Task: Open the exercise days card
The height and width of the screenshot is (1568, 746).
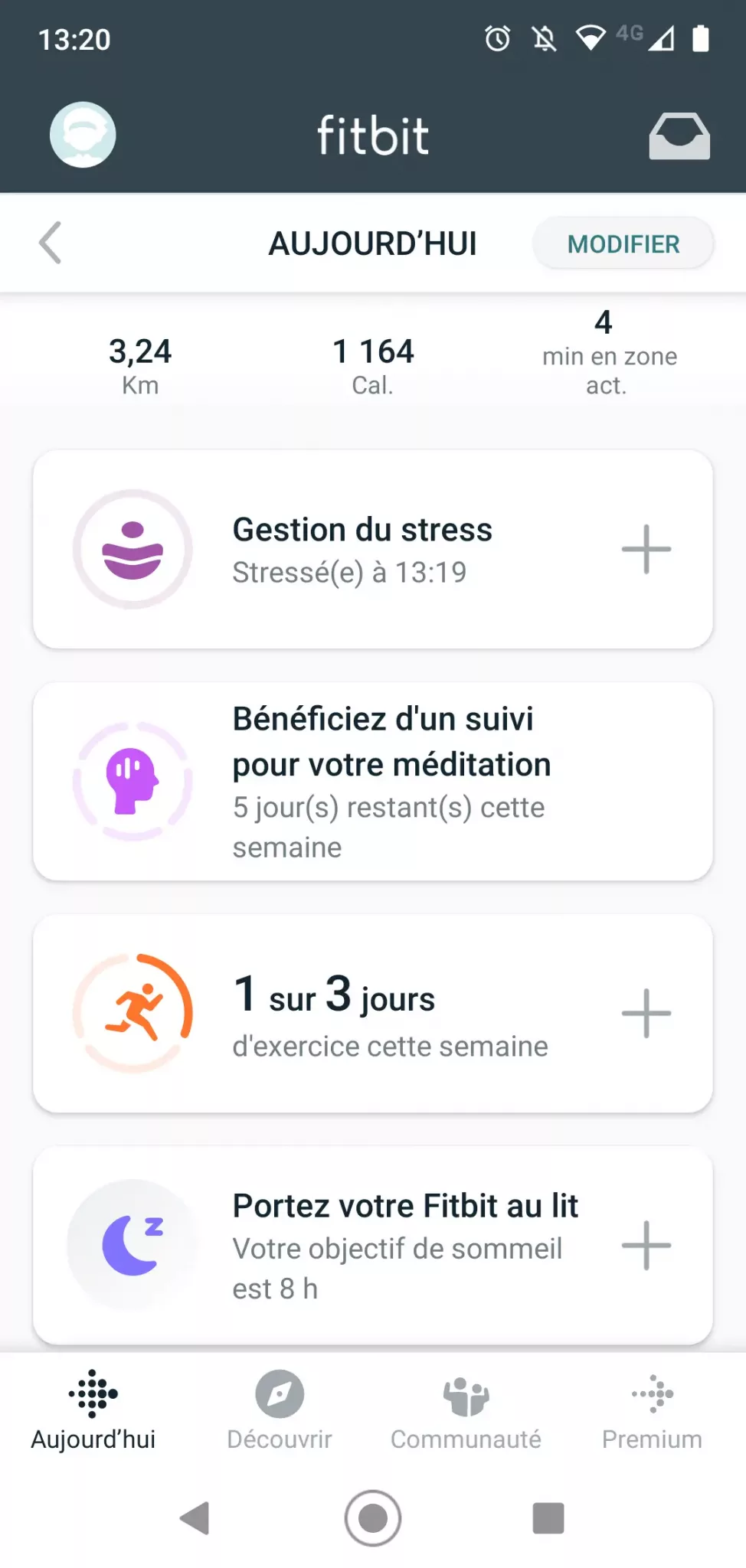Action: 373,1014
